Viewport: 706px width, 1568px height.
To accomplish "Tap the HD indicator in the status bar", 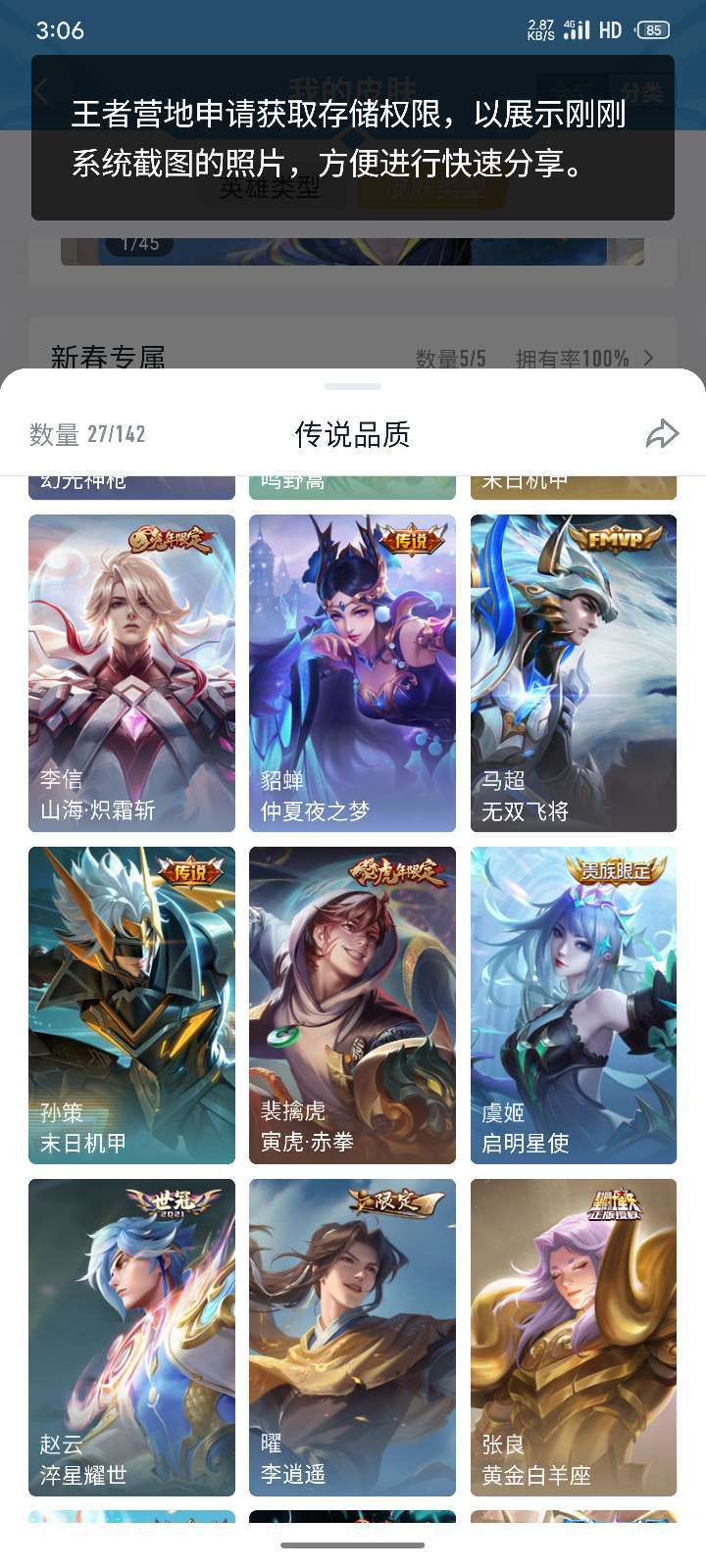I will click(610, 30).
